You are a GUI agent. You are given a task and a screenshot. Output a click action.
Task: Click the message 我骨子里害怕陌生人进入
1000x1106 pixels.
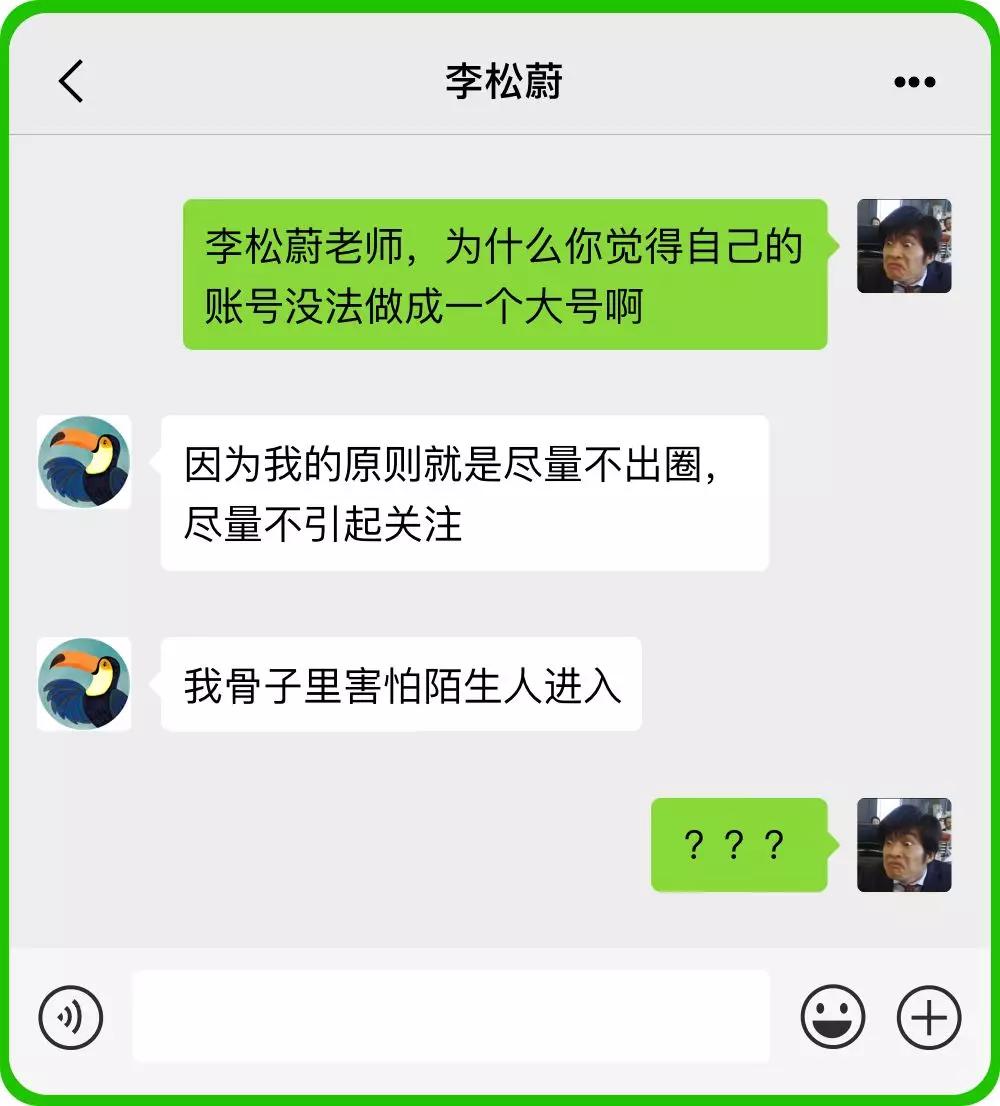click(x=400, y=685)
